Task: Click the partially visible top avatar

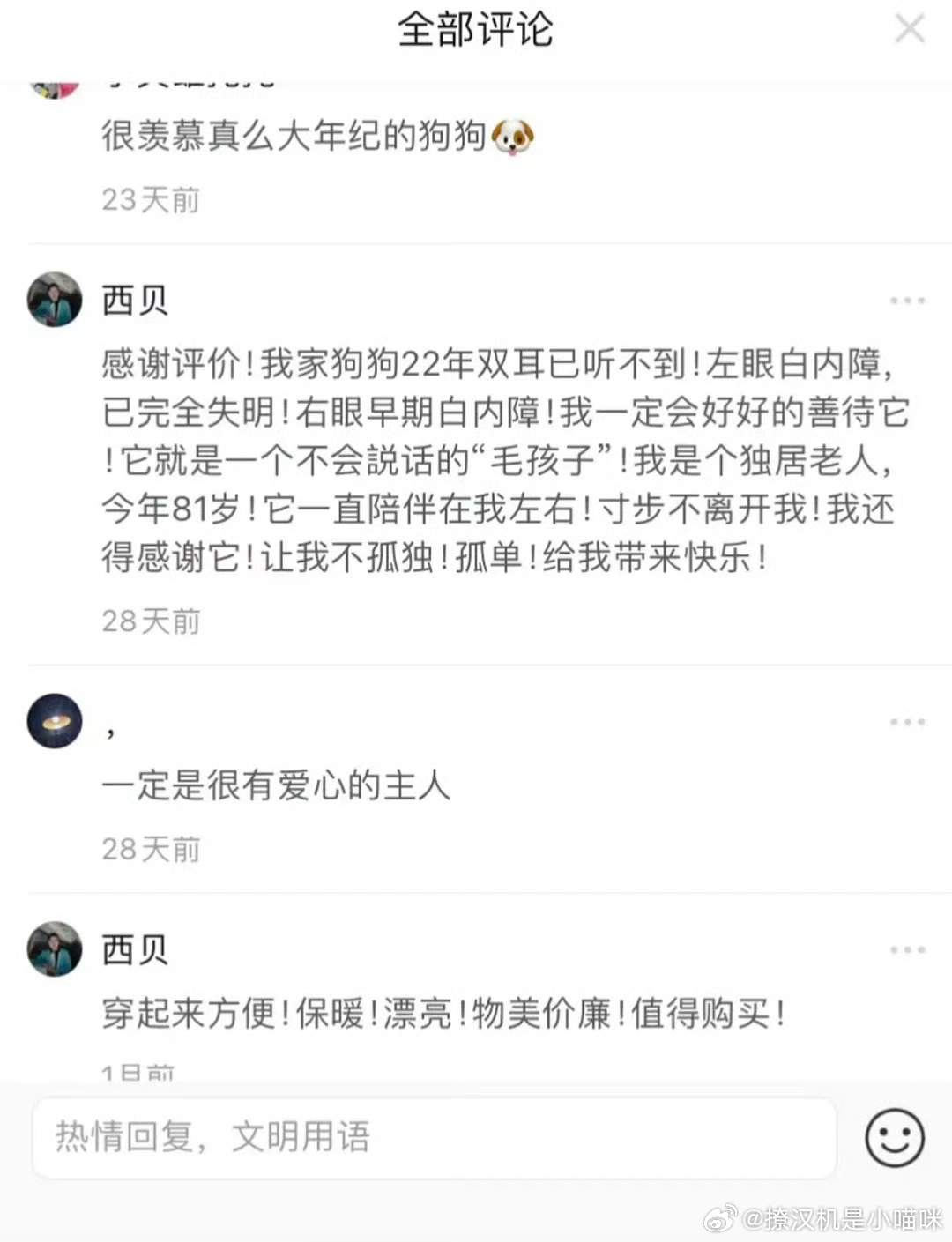Action: [55, 84]
